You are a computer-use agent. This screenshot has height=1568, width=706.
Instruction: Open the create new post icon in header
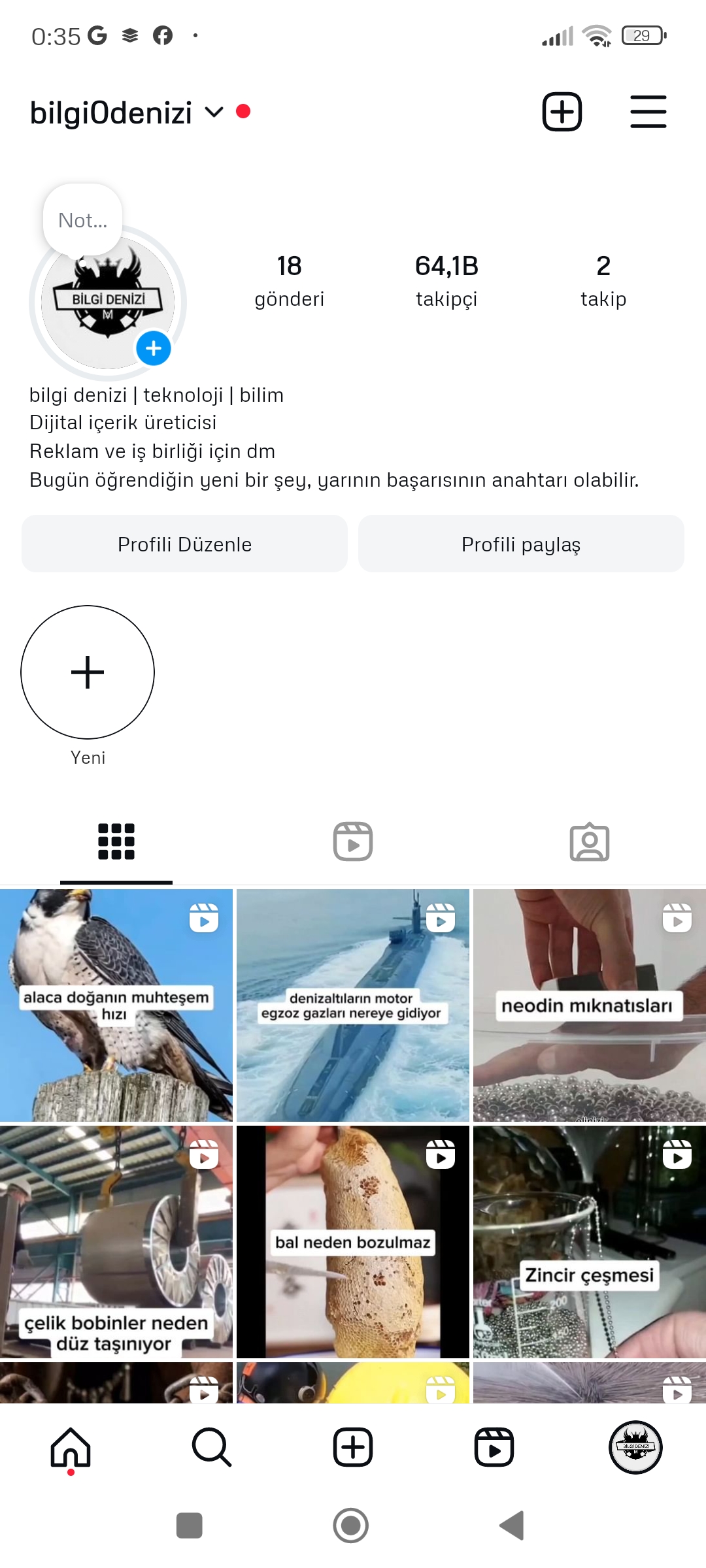click(x=562, y=112)
